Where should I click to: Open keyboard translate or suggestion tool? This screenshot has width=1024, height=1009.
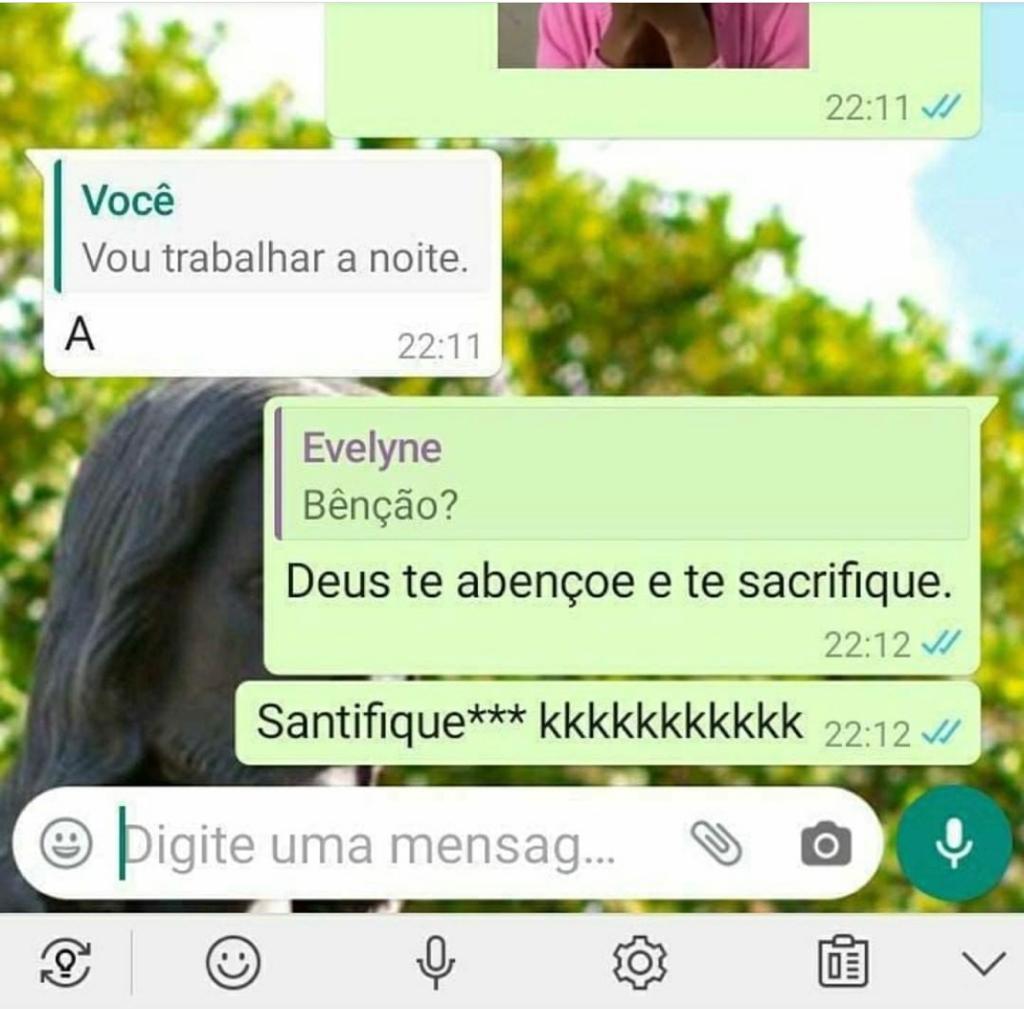click(x=66, y=963)
